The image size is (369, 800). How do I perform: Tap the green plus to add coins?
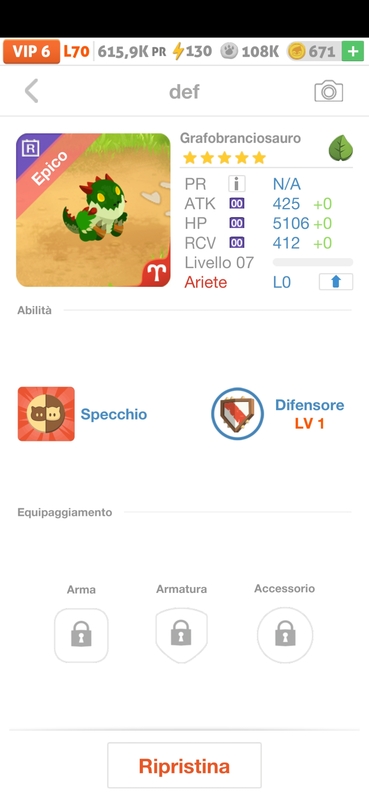[353, 52]
